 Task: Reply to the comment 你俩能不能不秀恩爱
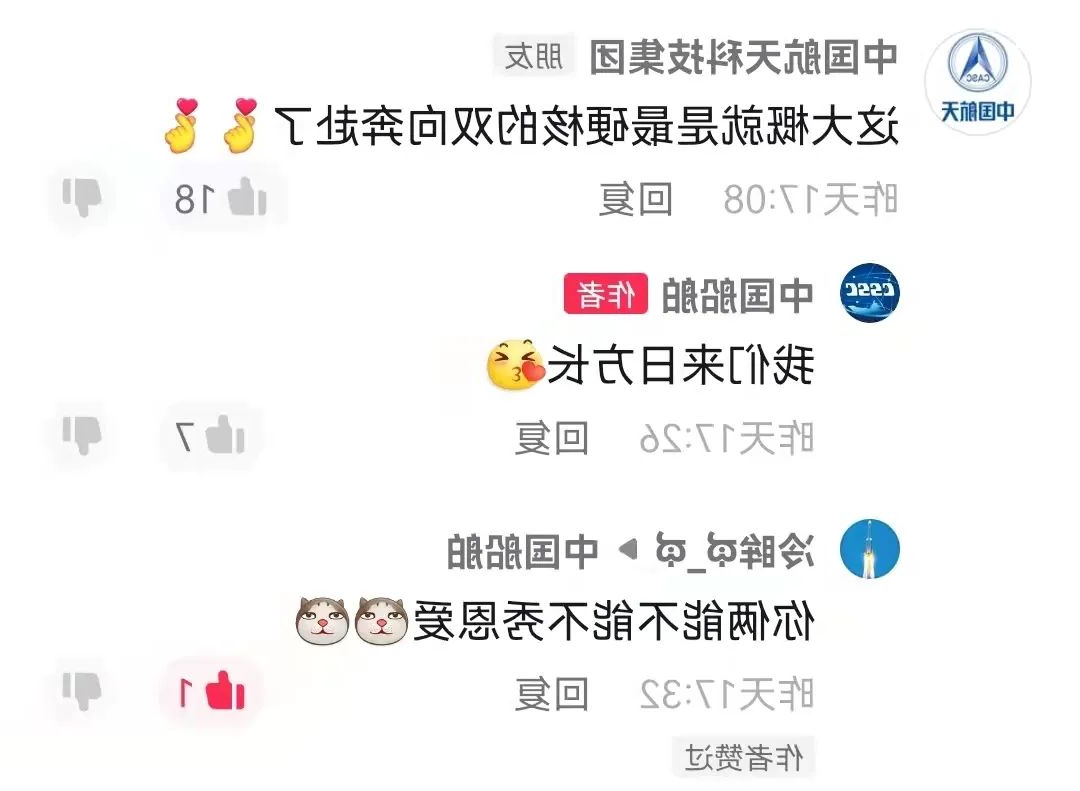point(552,693)
